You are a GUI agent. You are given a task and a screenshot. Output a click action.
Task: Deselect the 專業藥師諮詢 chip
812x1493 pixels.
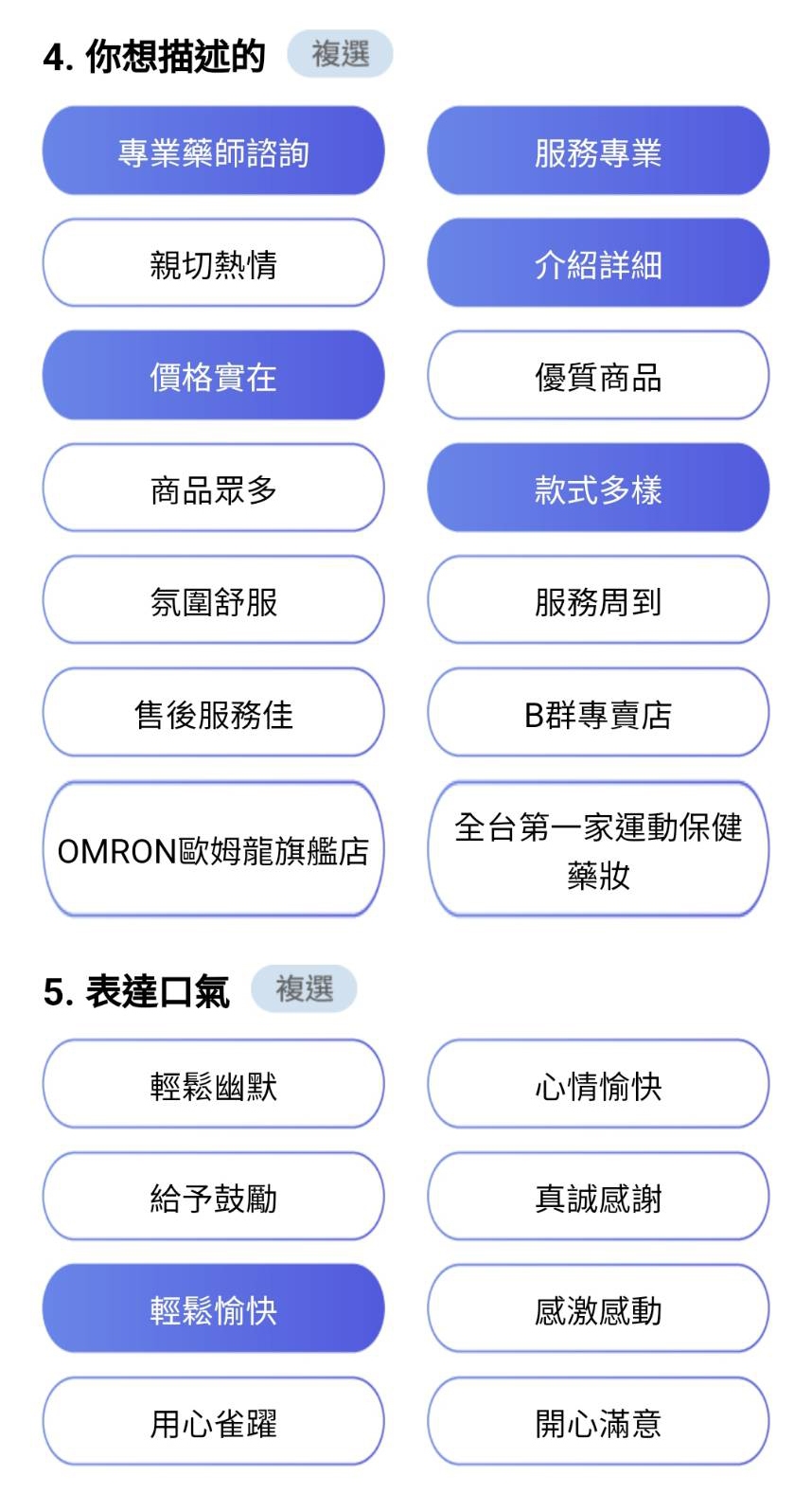(213, 151)
